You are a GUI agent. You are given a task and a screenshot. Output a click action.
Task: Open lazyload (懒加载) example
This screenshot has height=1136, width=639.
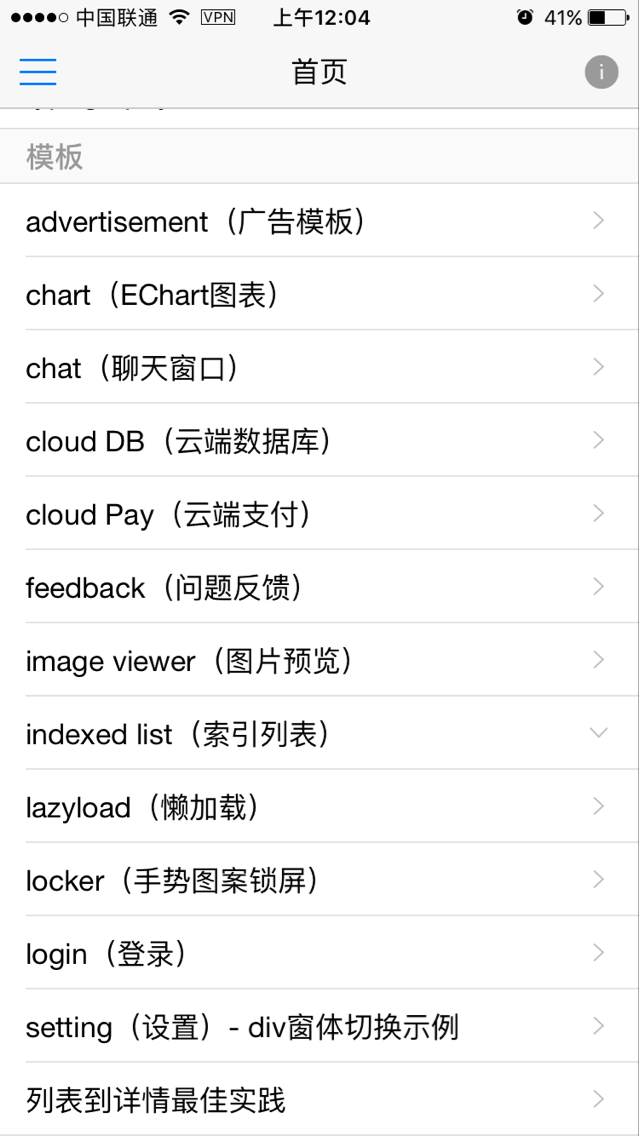pyautogui.click(x=320, y=806)
